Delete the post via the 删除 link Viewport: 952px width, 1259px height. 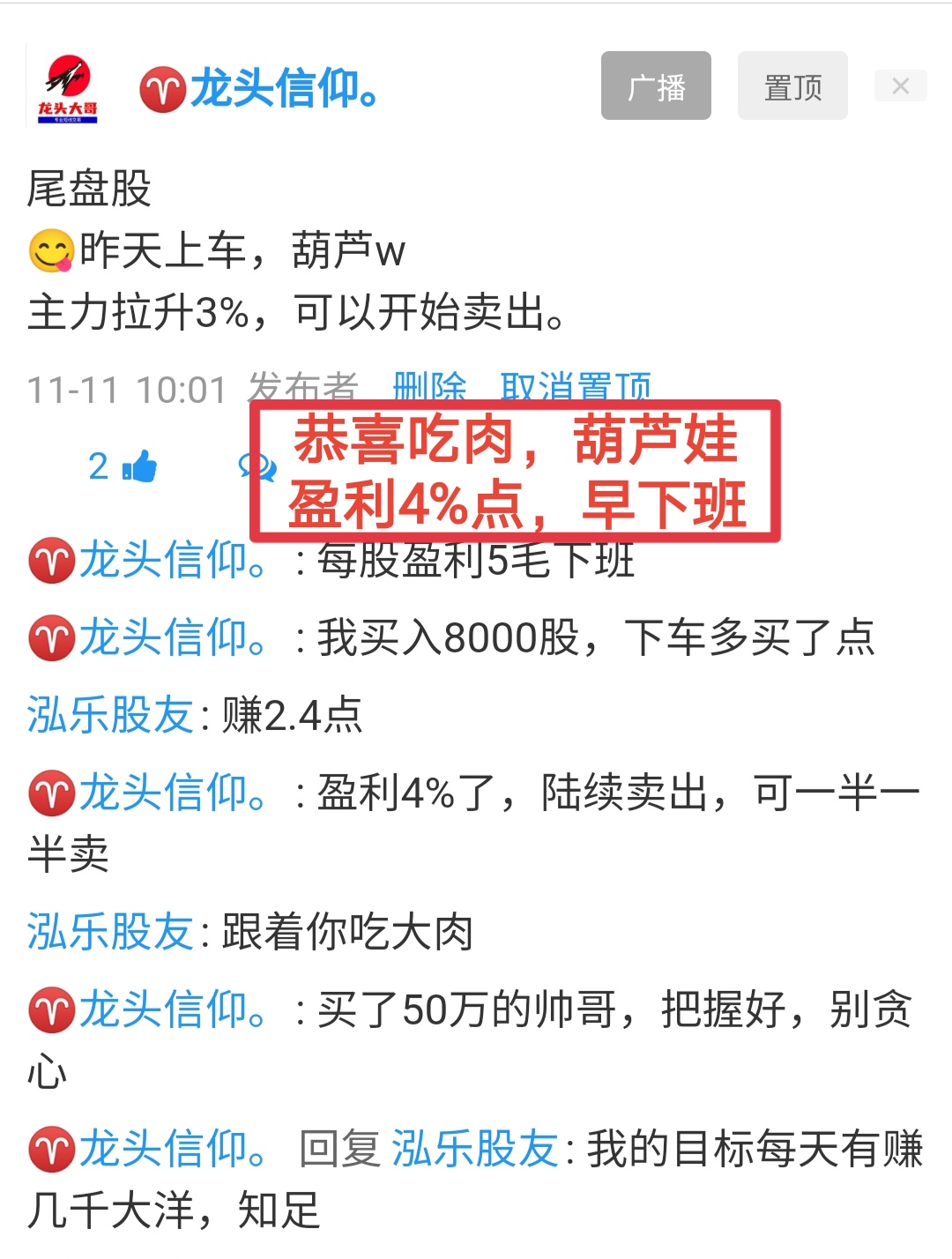click(429, 387)
